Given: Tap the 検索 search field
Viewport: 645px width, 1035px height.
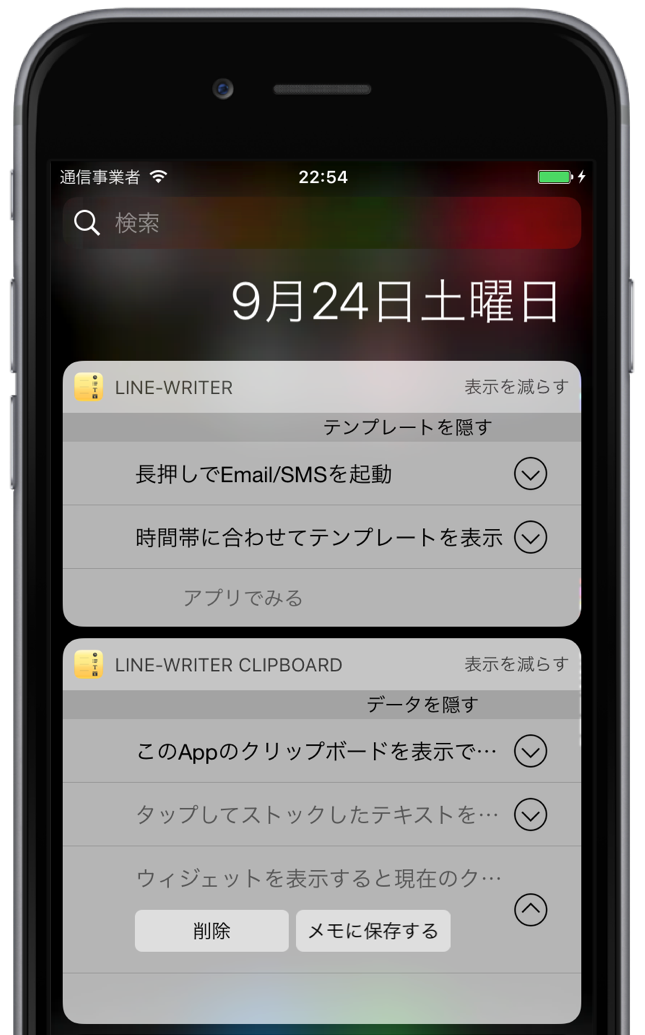Looking at the screenshot, I should [x=320, y=223].
